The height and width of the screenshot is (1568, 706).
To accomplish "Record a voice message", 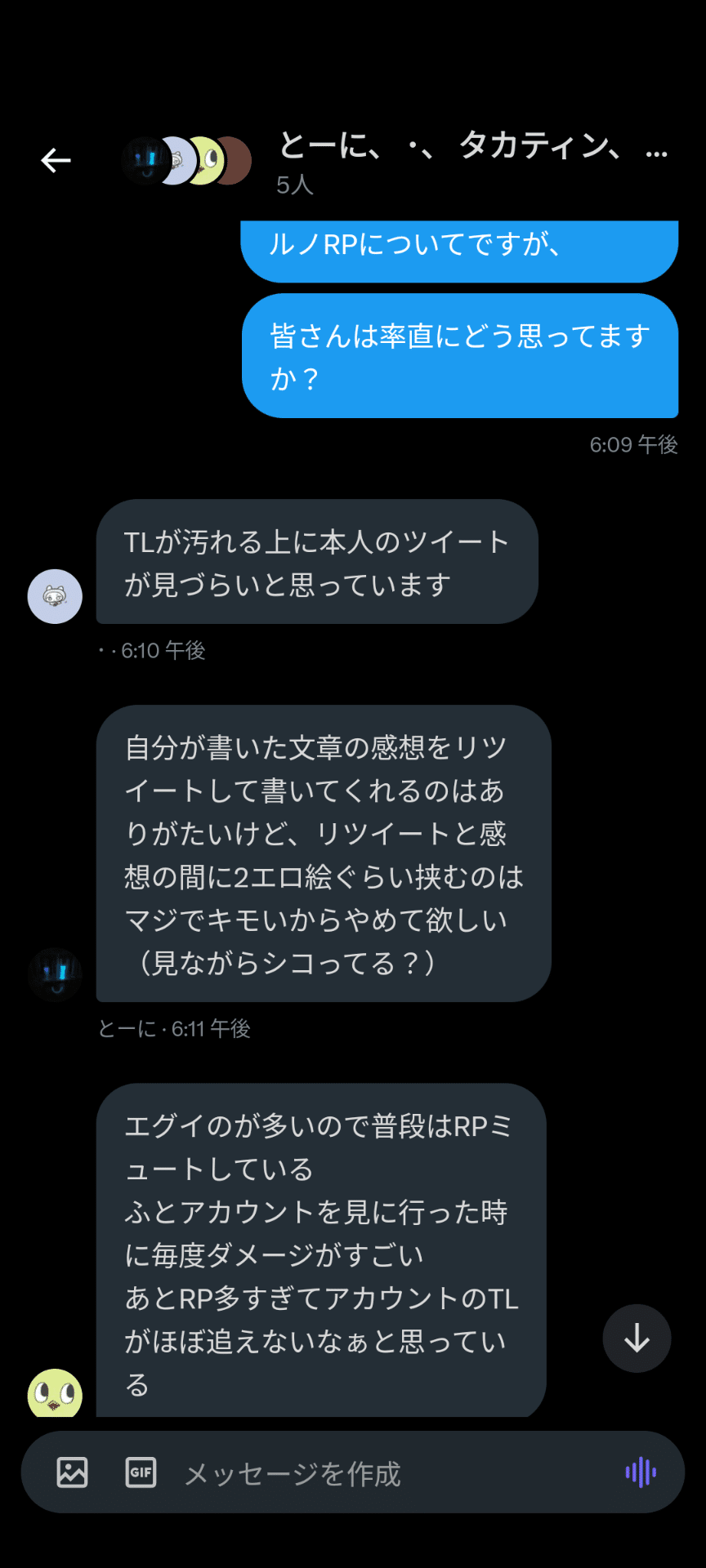I will (x=641, y=1472).
